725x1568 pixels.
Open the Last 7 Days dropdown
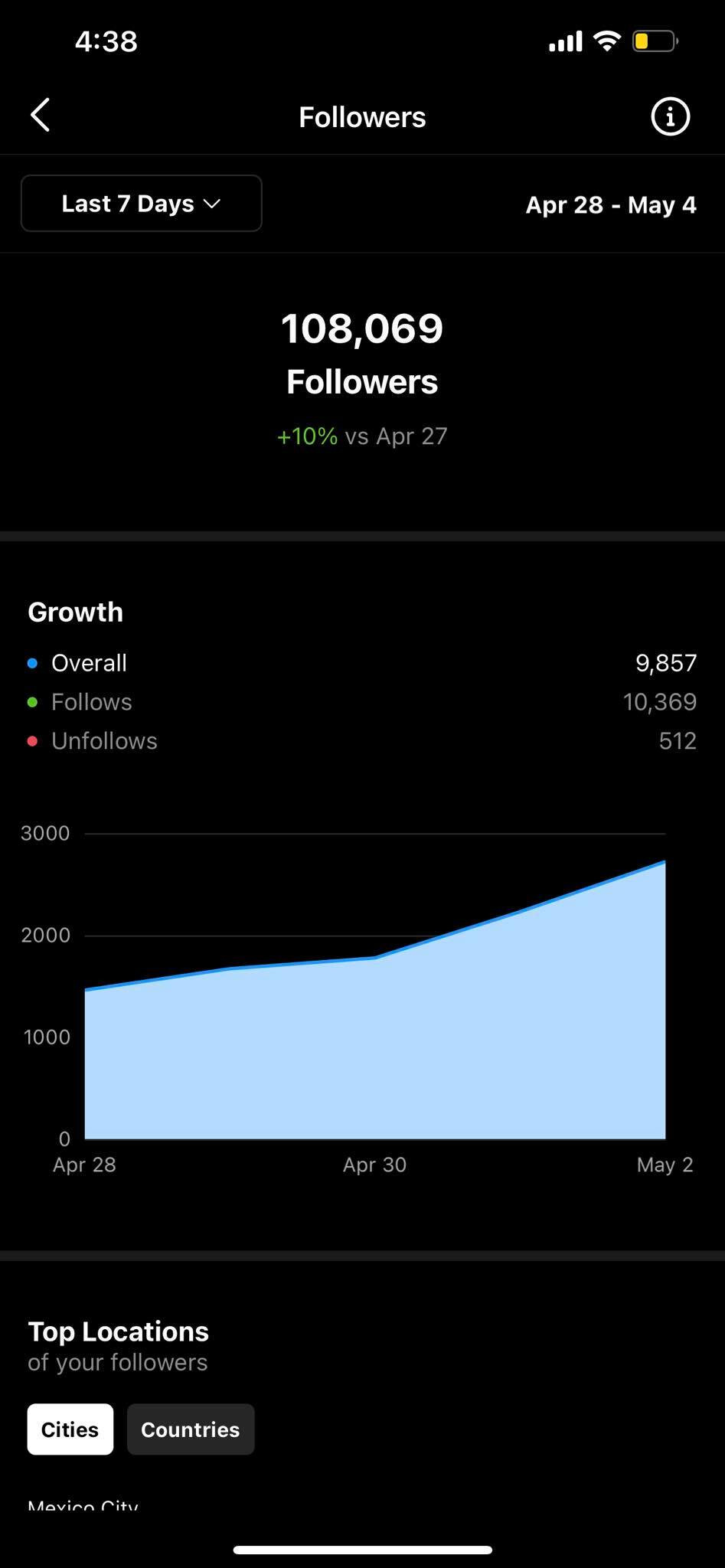pos(142,204)
